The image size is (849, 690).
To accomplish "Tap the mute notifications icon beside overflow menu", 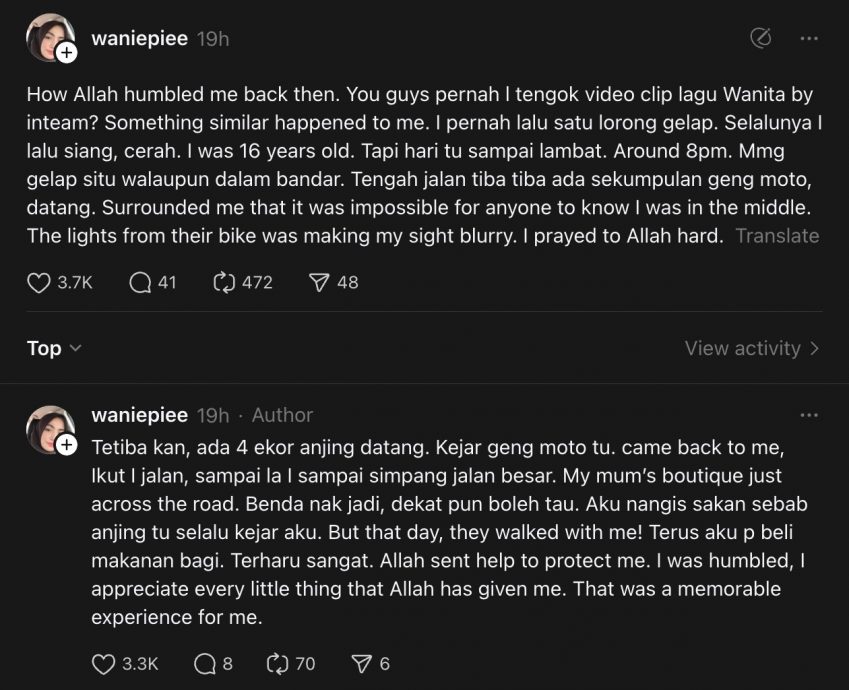I will [760, 39].
